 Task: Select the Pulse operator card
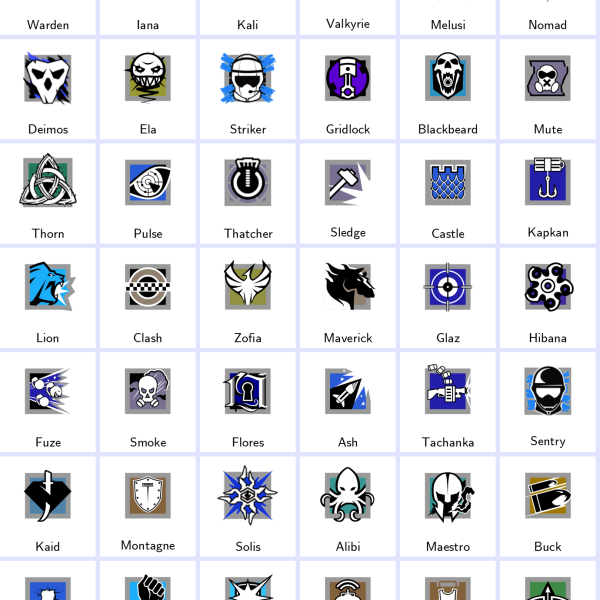click(x=148, y=194)
